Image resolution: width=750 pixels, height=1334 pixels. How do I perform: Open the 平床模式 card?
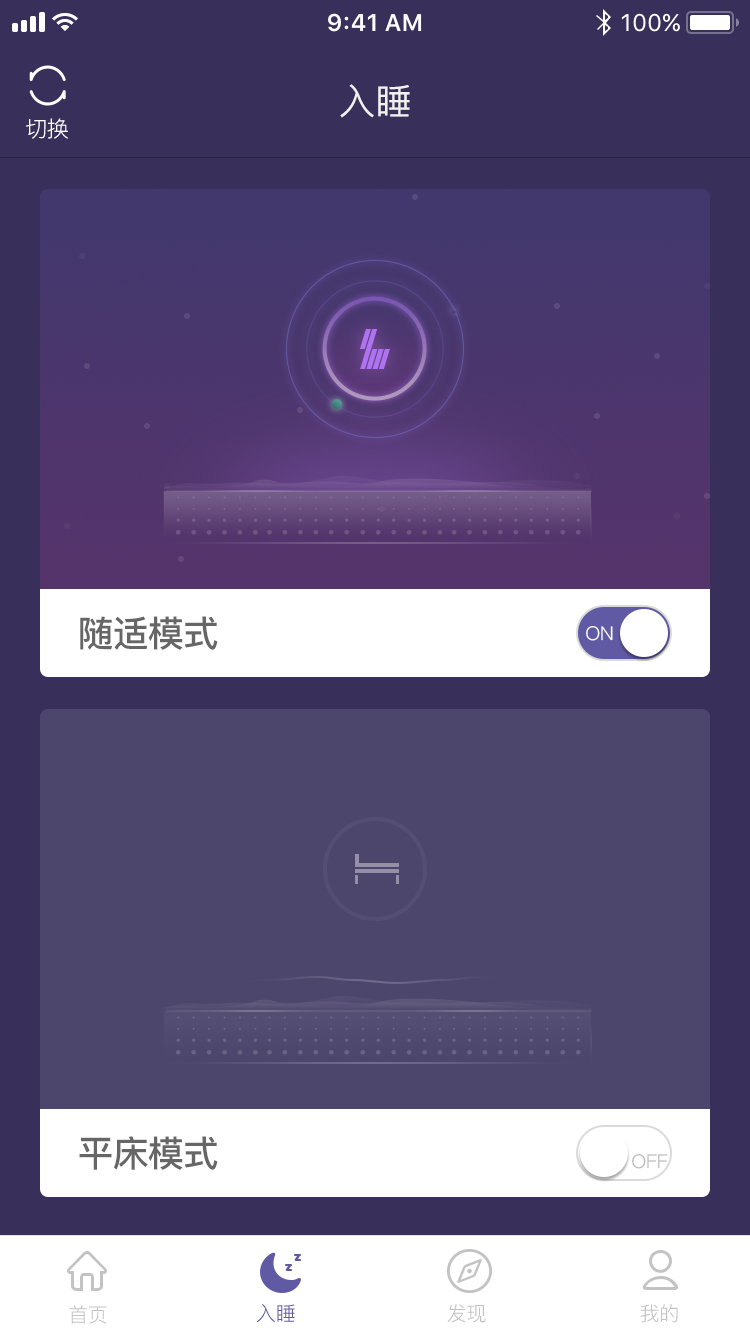(x=375, y=950)
